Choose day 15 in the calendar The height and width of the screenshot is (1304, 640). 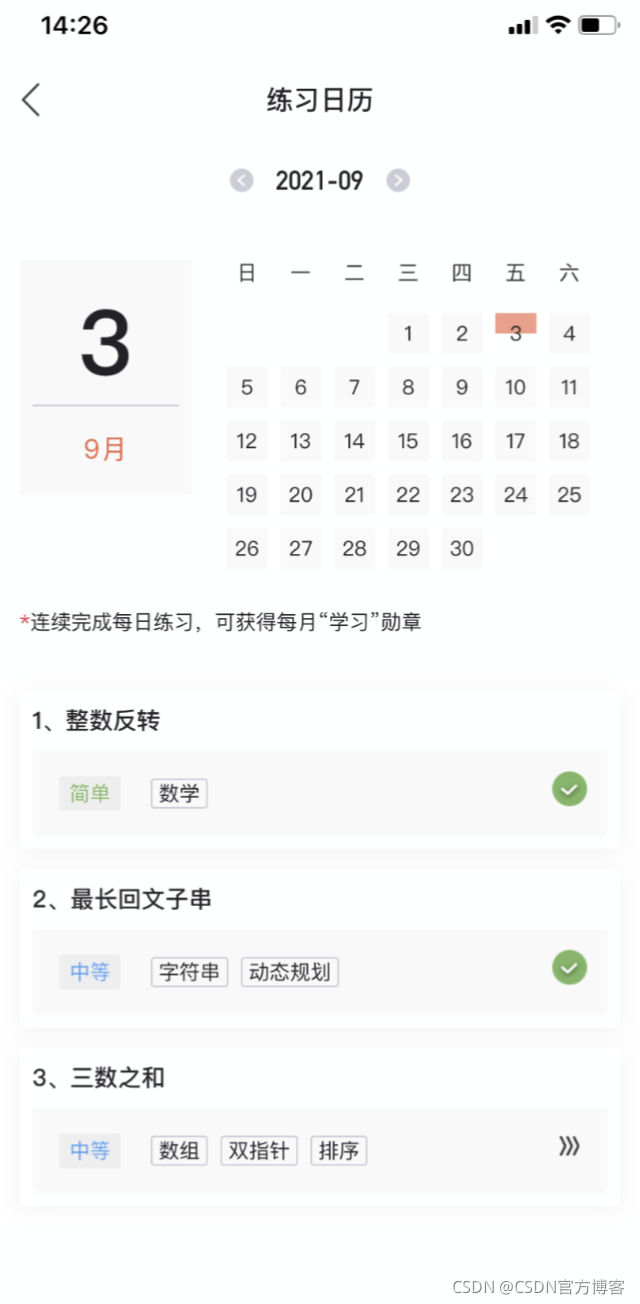[x=408, y=441]
